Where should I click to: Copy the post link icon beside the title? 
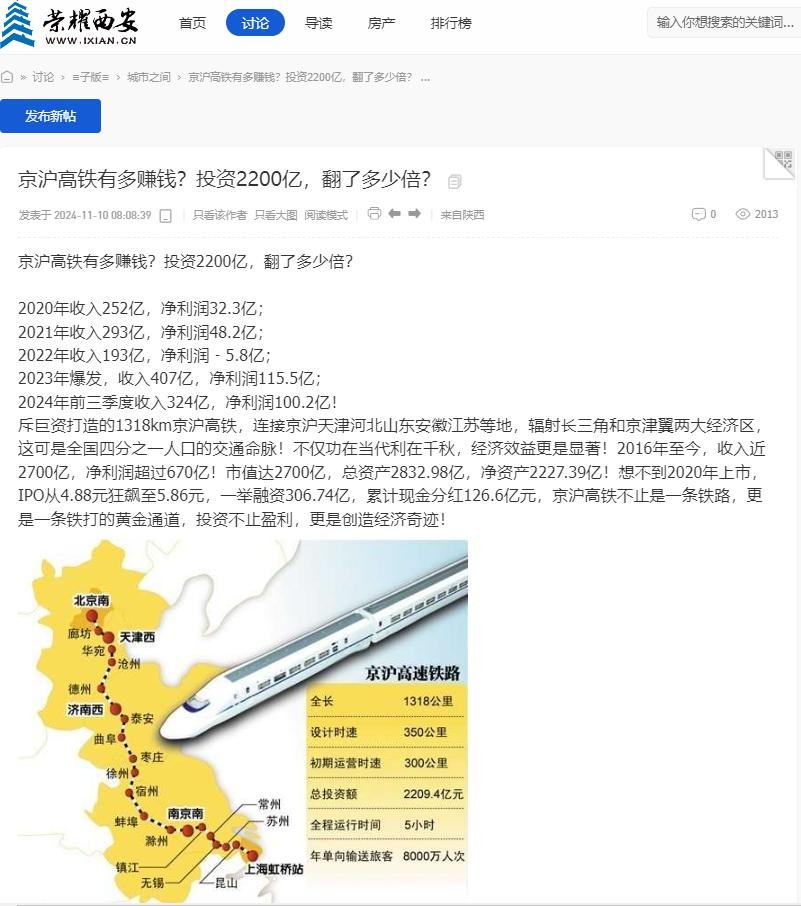pos(455,182)
